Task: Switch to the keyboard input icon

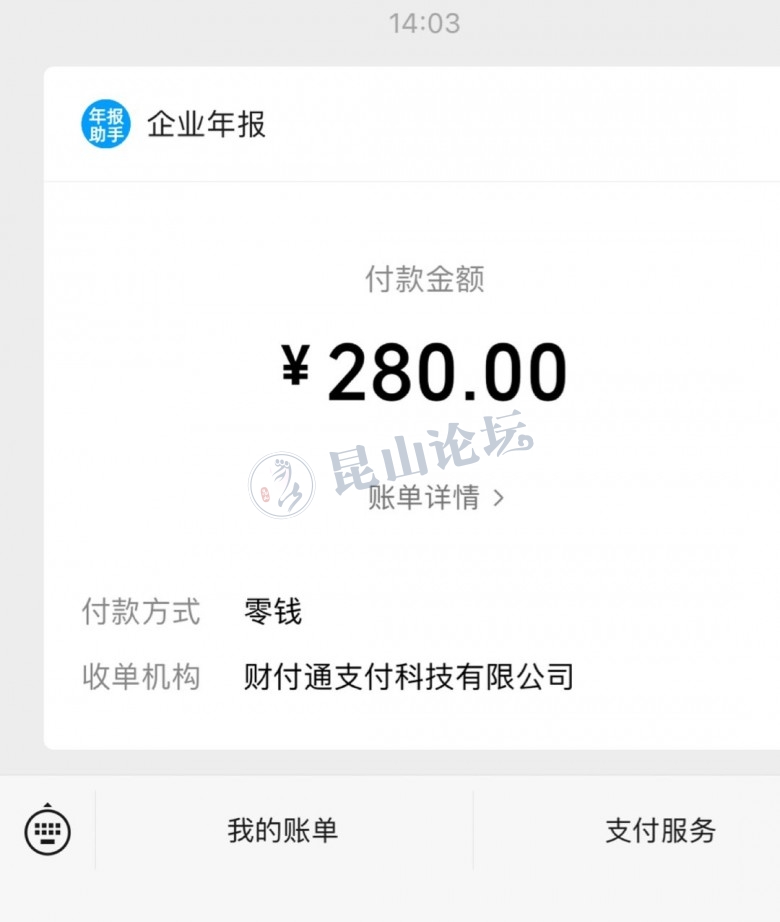Action: 47,829
